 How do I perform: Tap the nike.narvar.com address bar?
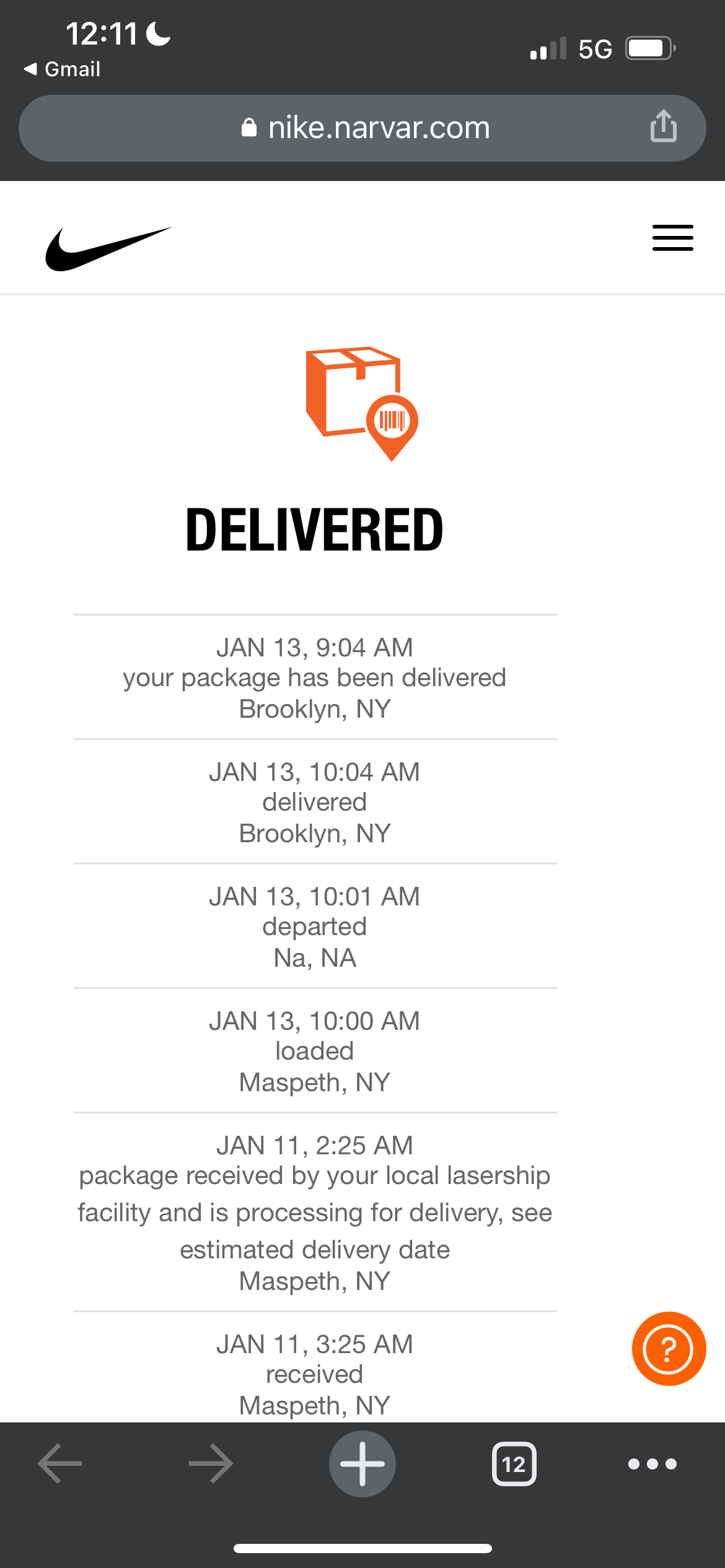366,128
